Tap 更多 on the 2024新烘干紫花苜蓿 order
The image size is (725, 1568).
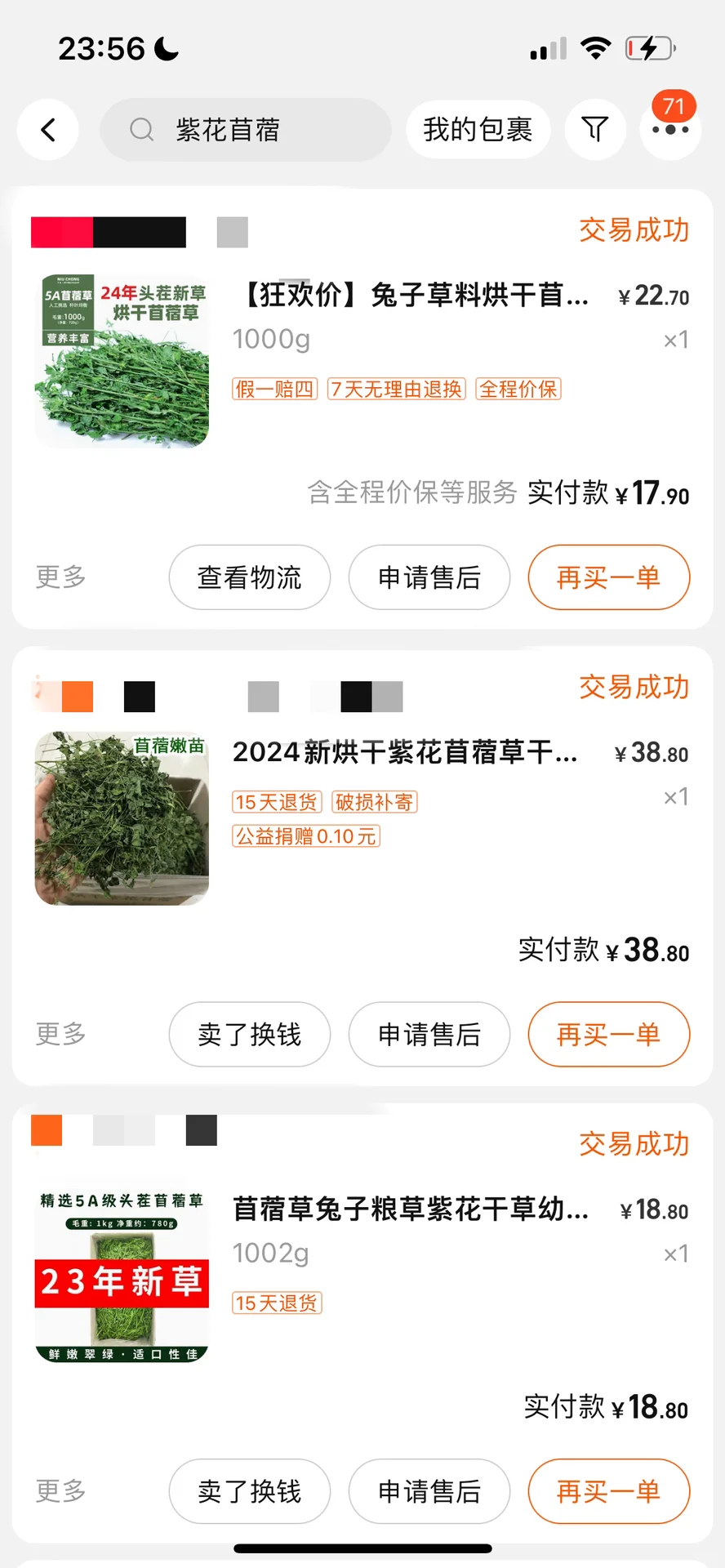click(60, 1035)
